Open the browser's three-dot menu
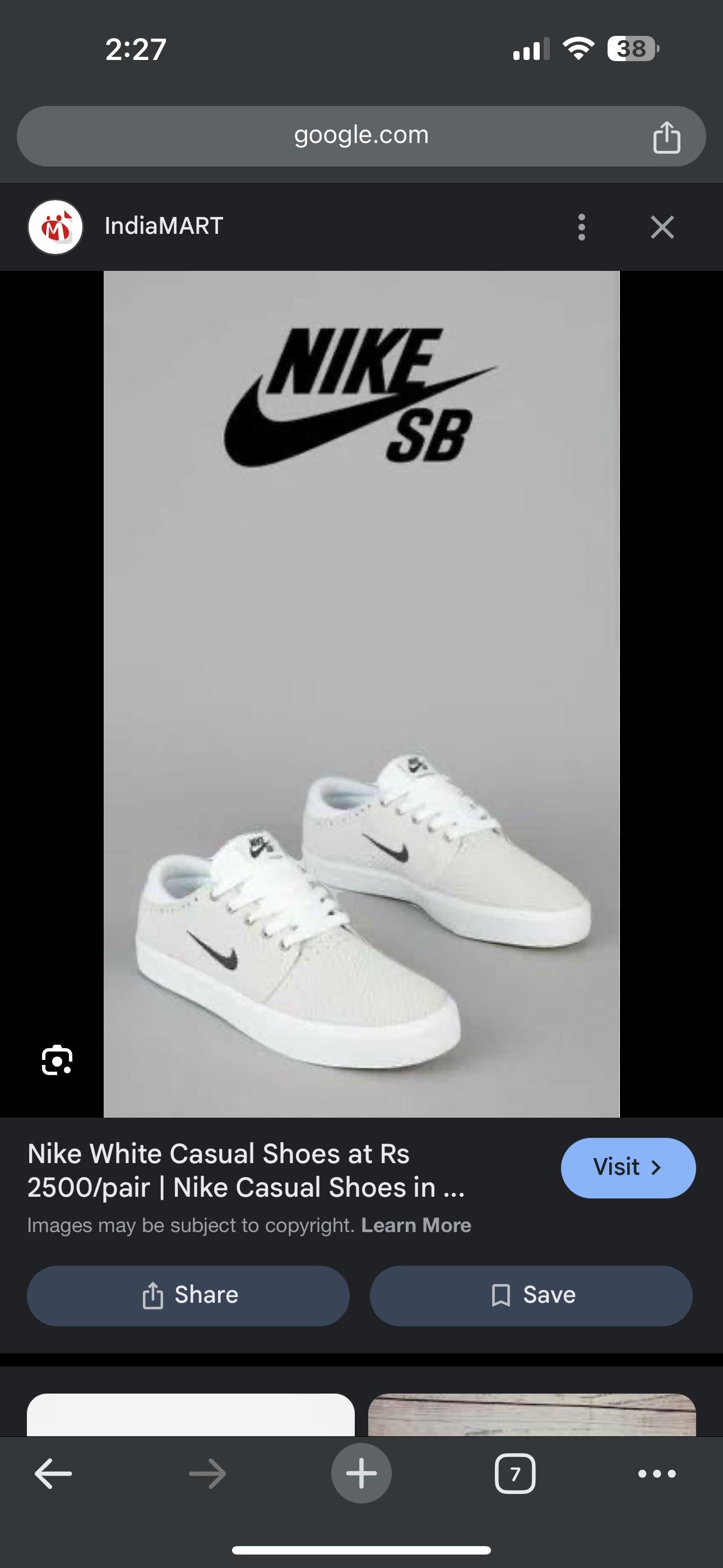Screen dimensions: 723x1568 [x=657, y=1474]
